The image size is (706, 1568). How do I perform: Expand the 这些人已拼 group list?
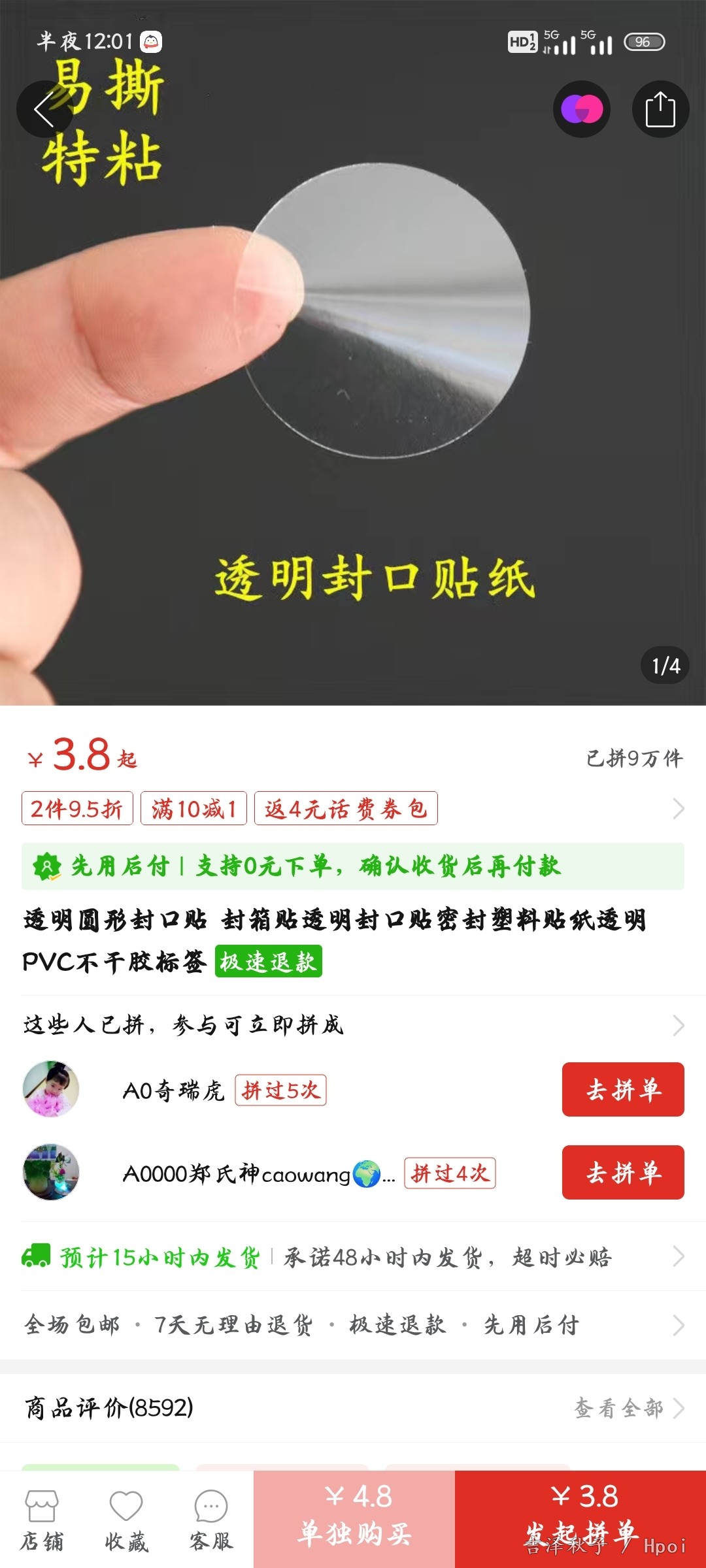(x=353, y=1025)
